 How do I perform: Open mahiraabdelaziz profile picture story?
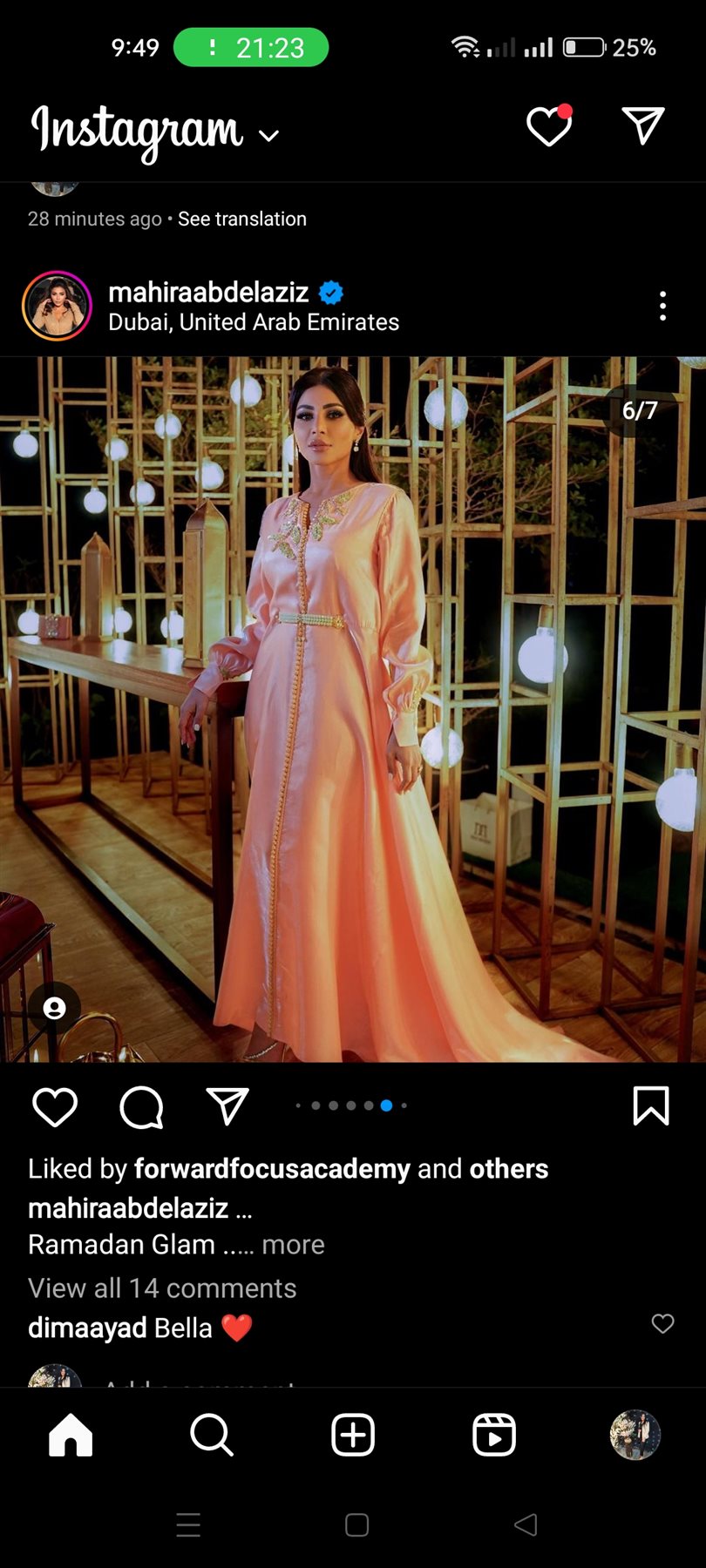pos(57,306)
